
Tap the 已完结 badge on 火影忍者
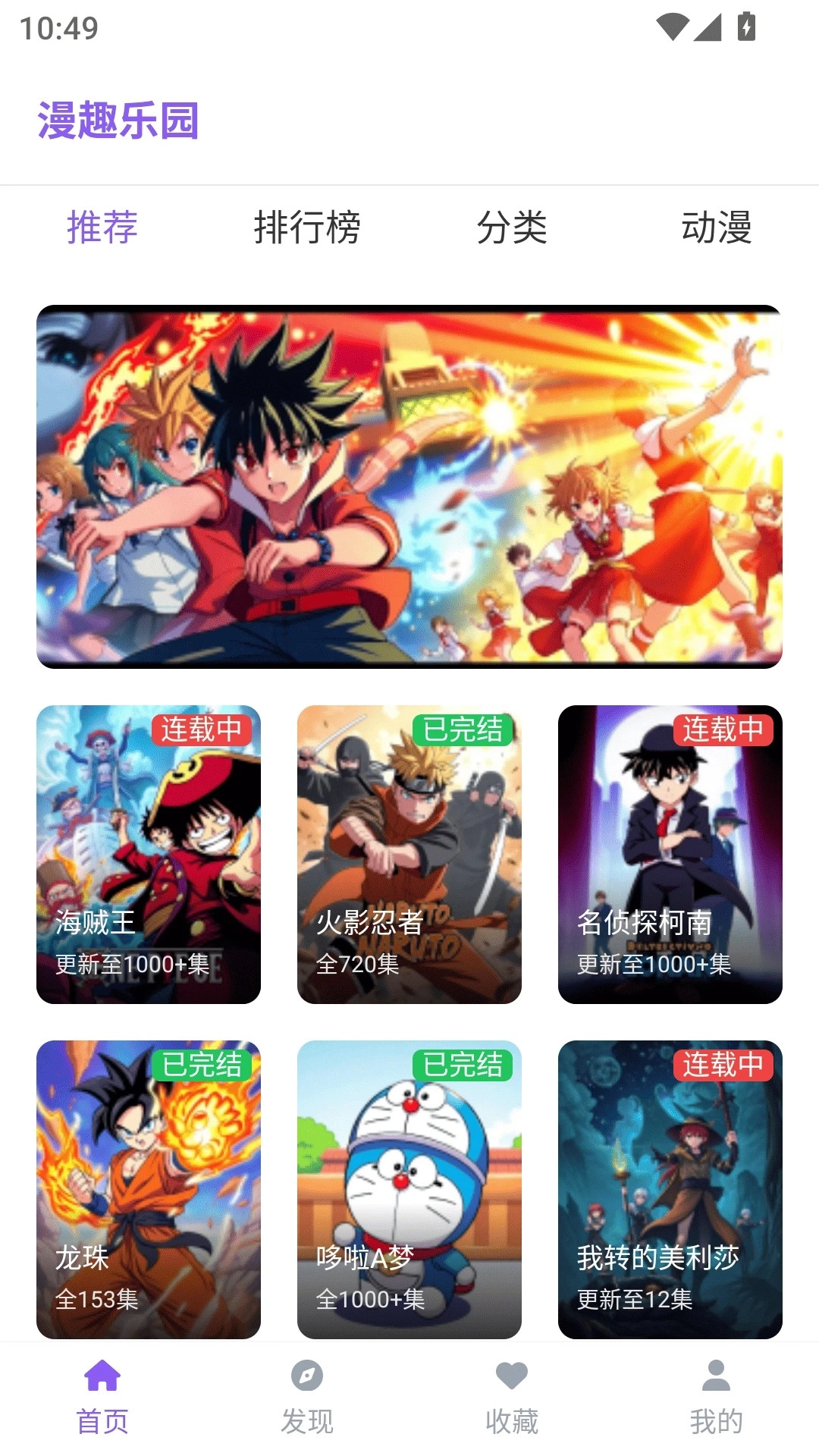[463, 732]
